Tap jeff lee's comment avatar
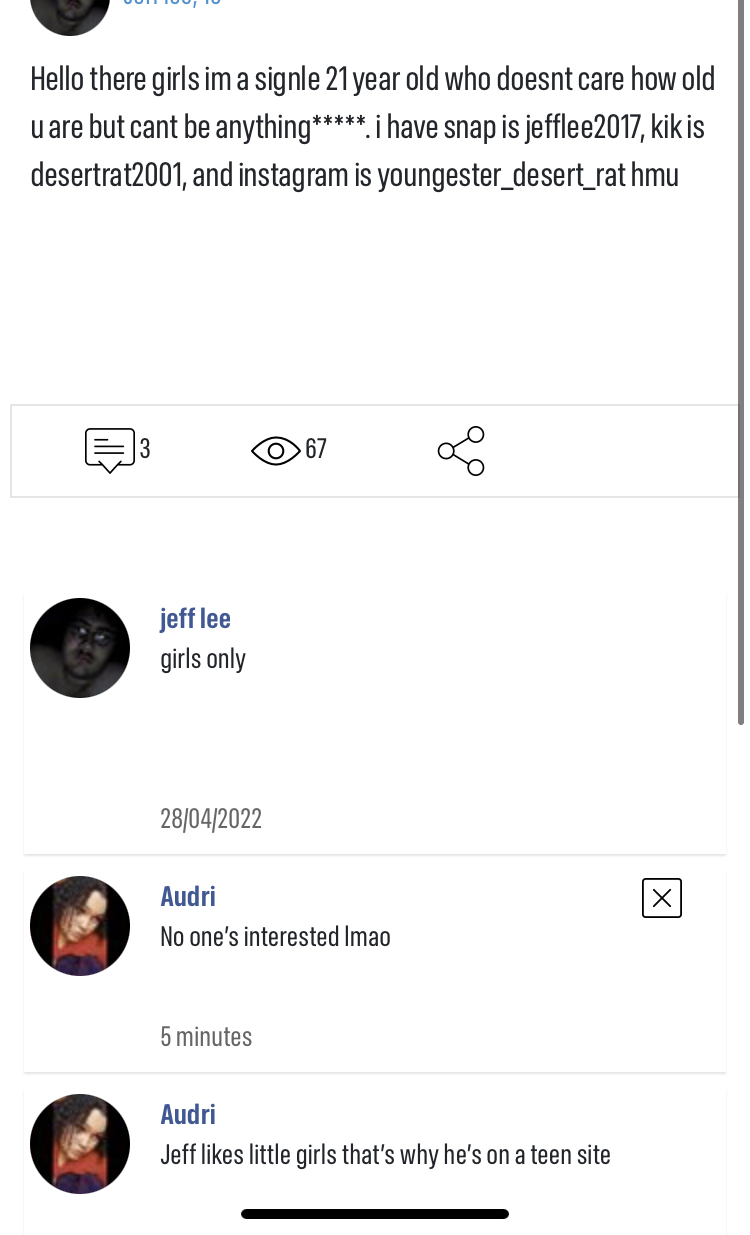 click(80, 648)
